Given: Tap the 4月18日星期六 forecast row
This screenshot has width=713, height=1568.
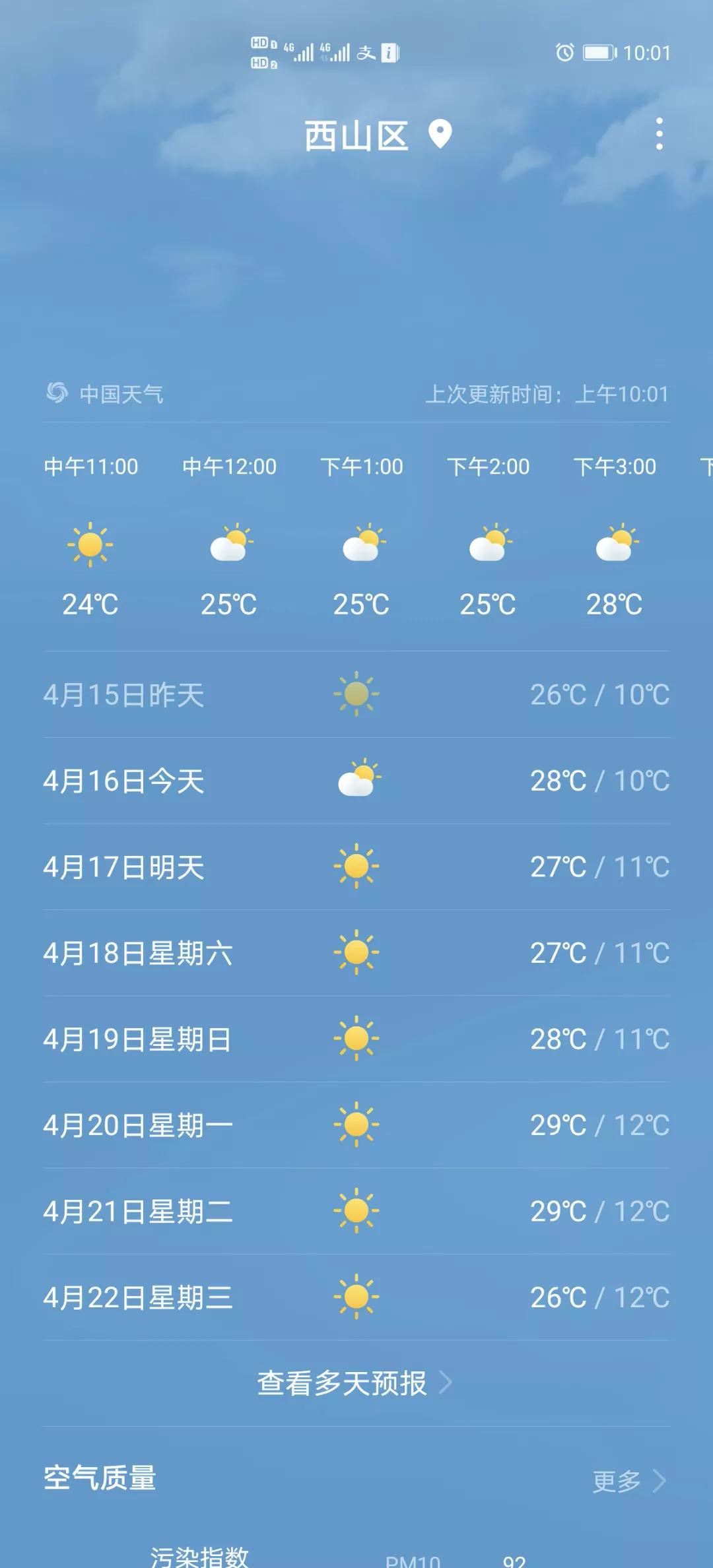Looking at the screenshot, I should click(x=356, y=951).
